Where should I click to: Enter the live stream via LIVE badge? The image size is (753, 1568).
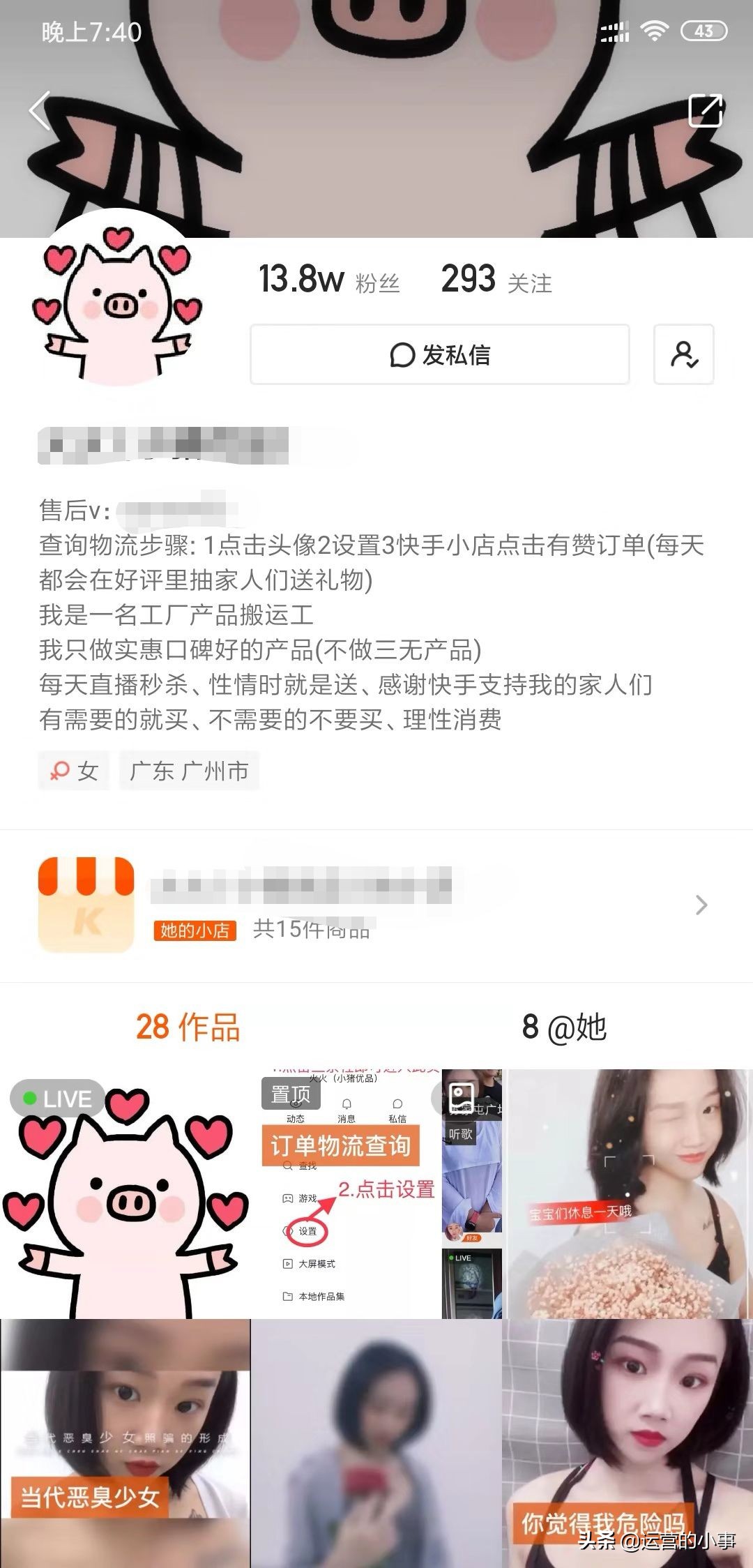(59, 1097)
